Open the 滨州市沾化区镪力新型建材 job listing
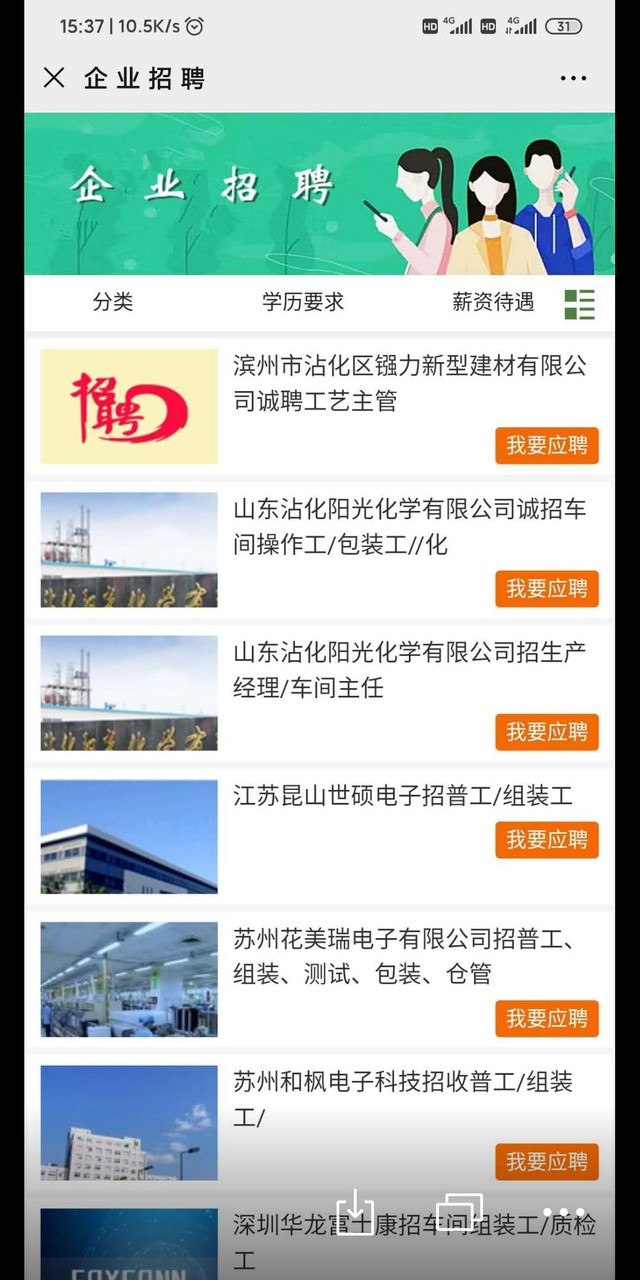The height and width of the screenshot is (1280, 640). click(410, 383)
